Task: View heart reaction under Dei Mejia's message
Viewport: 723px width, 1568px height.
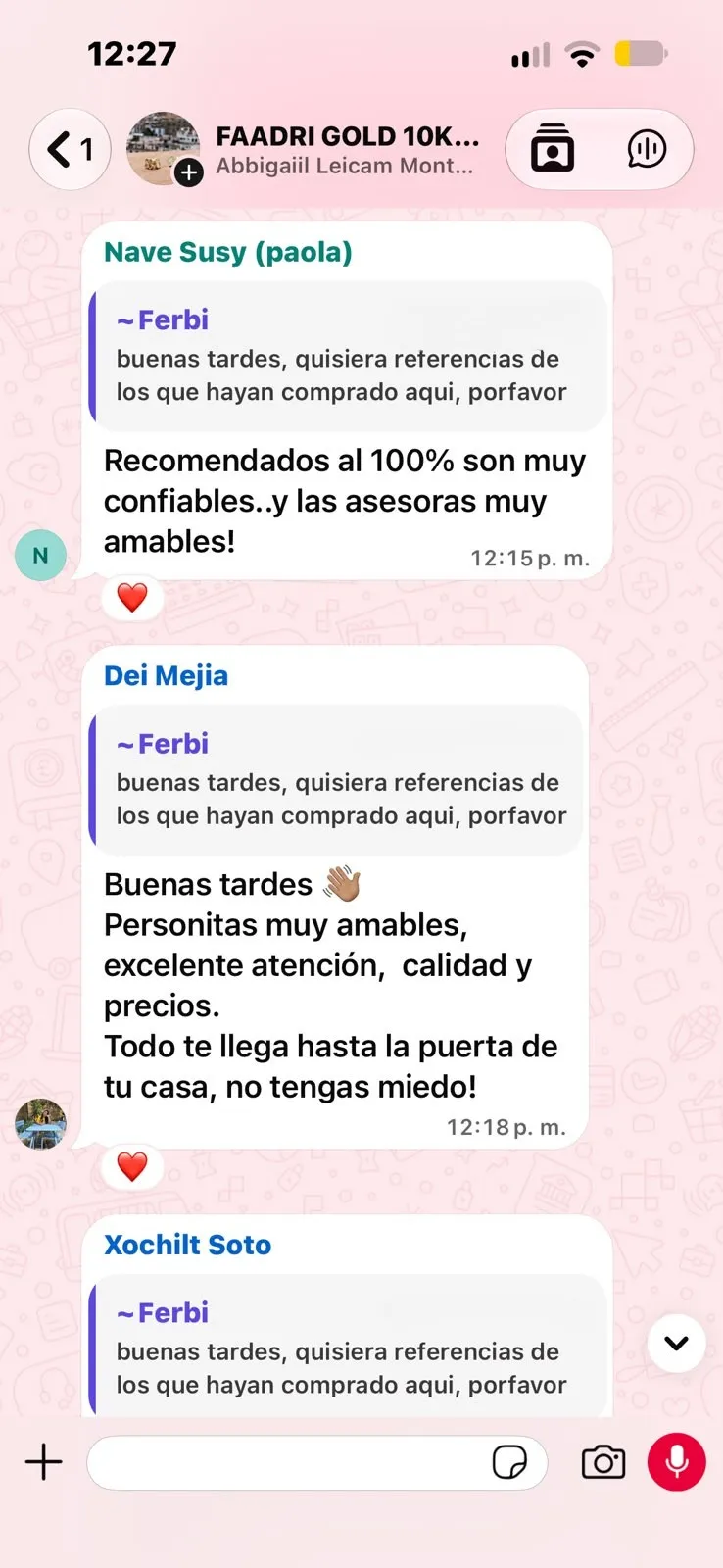Action: 132,1166
